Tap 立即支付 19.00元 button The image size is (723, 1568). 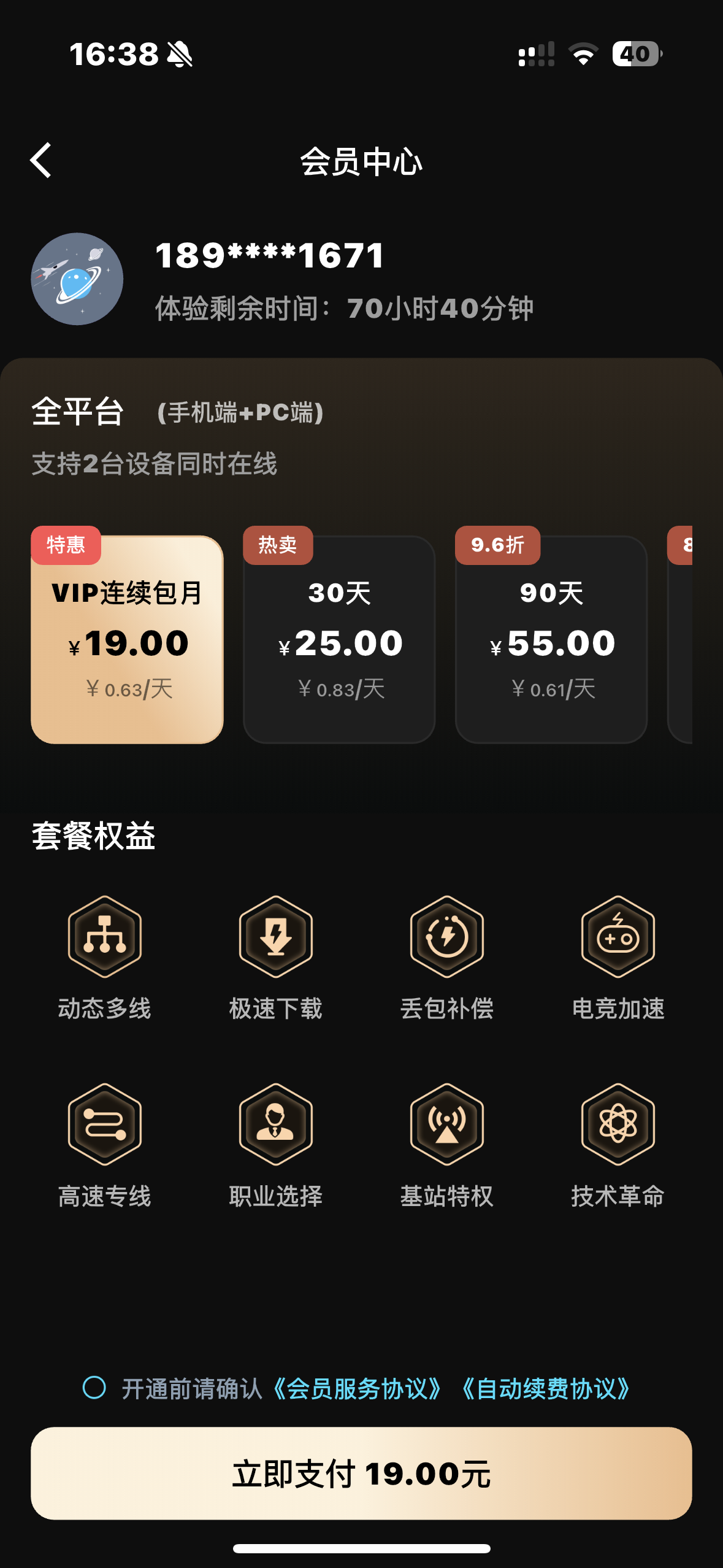(x=361, y=1474)
